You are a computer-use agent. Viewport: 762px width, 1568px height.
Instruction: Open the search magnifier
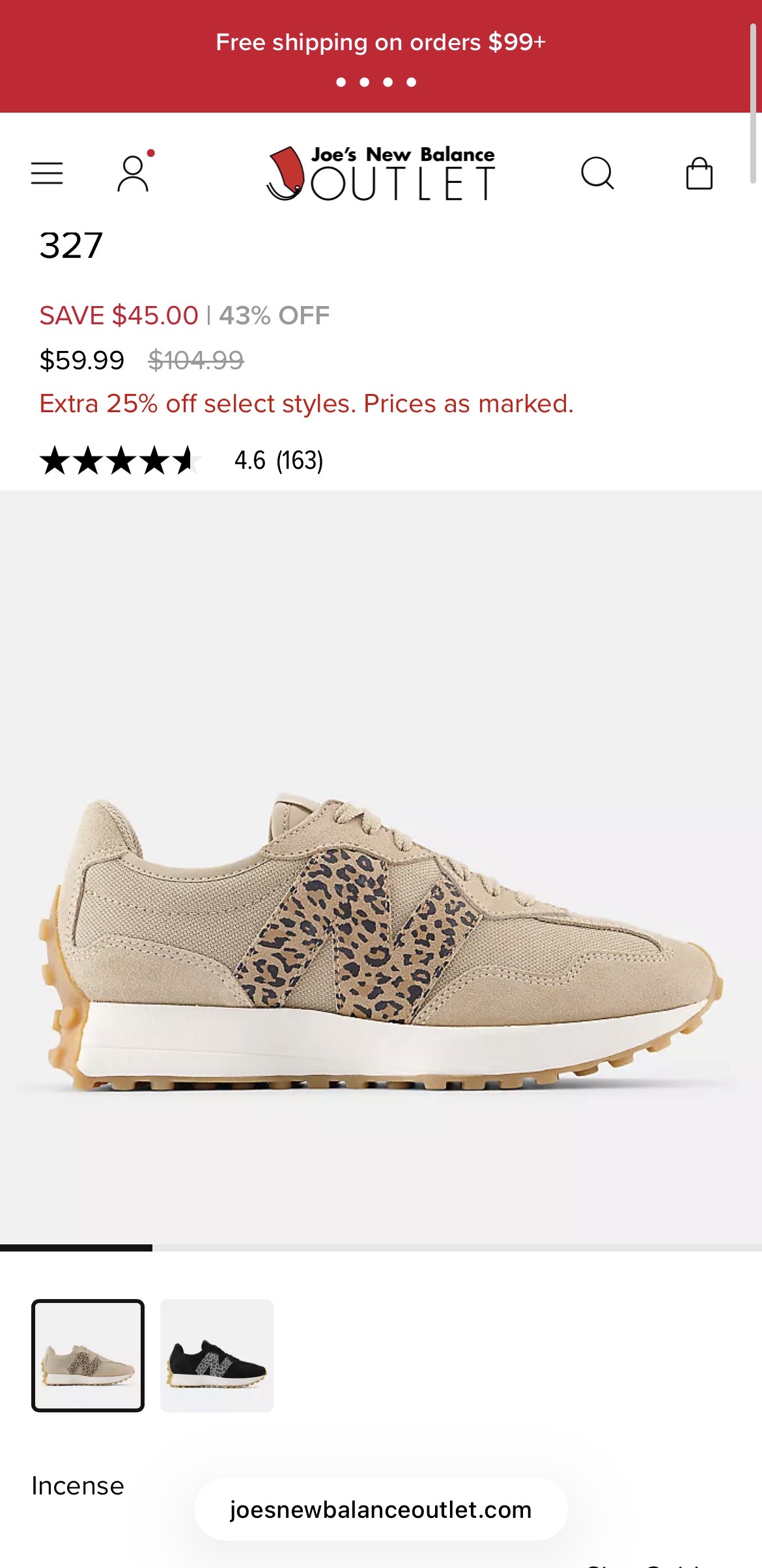pos(597,173)
